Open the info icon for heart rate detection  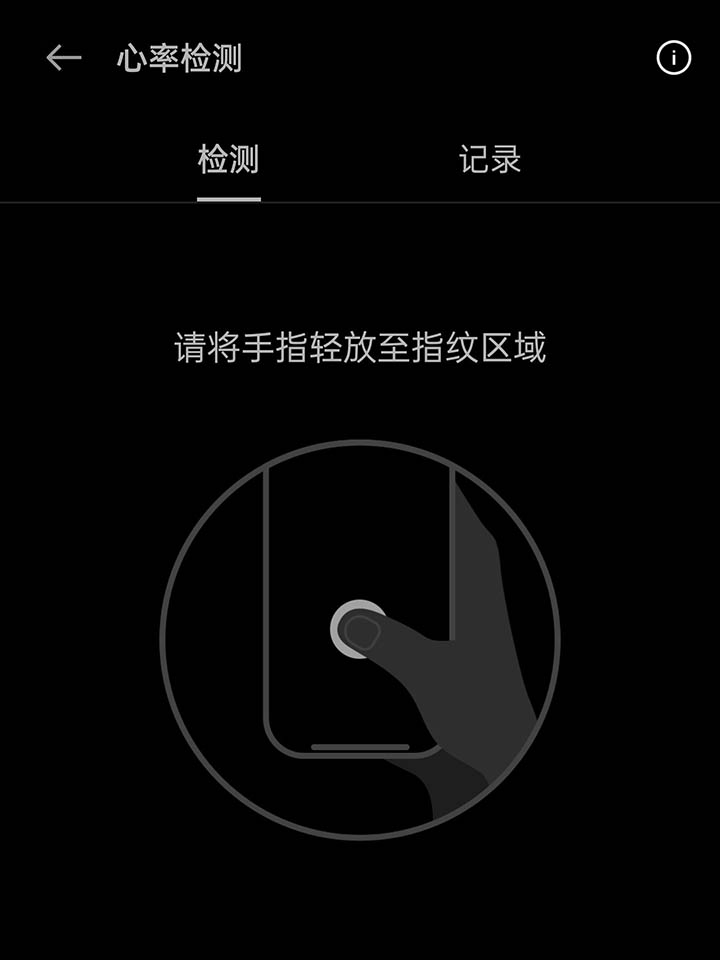pos(673,58)
